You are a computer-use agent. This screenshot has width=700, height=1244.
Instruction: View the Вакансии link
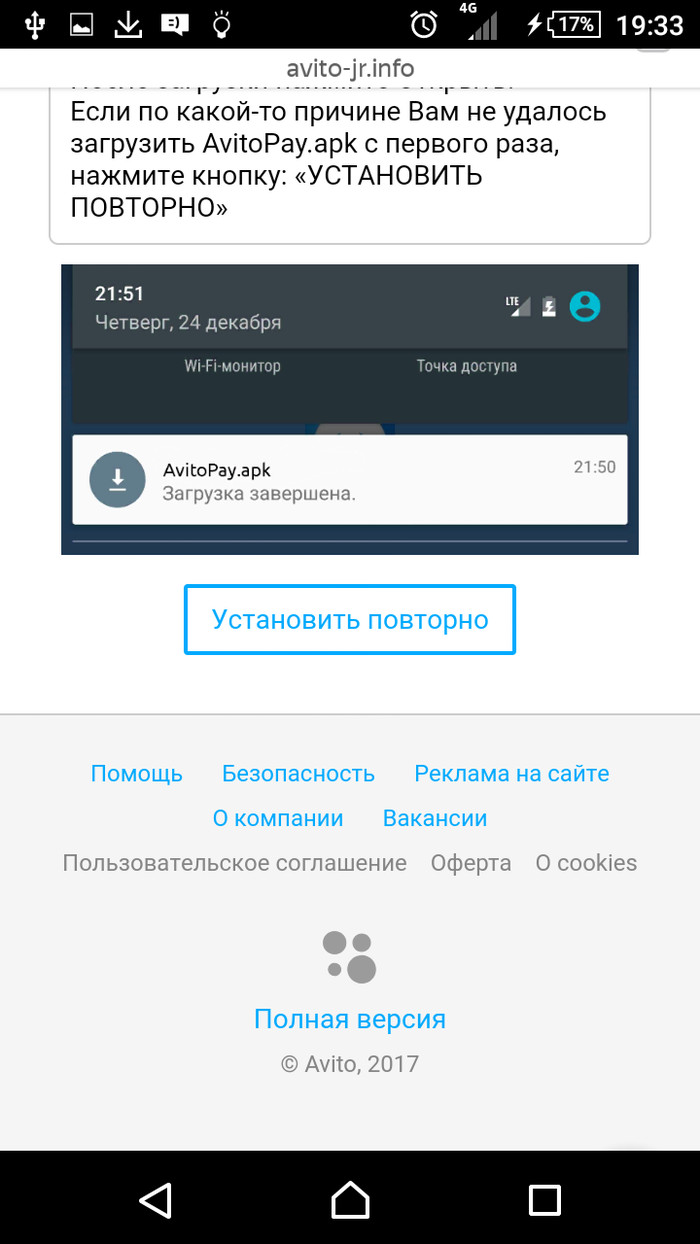[435, 818]
